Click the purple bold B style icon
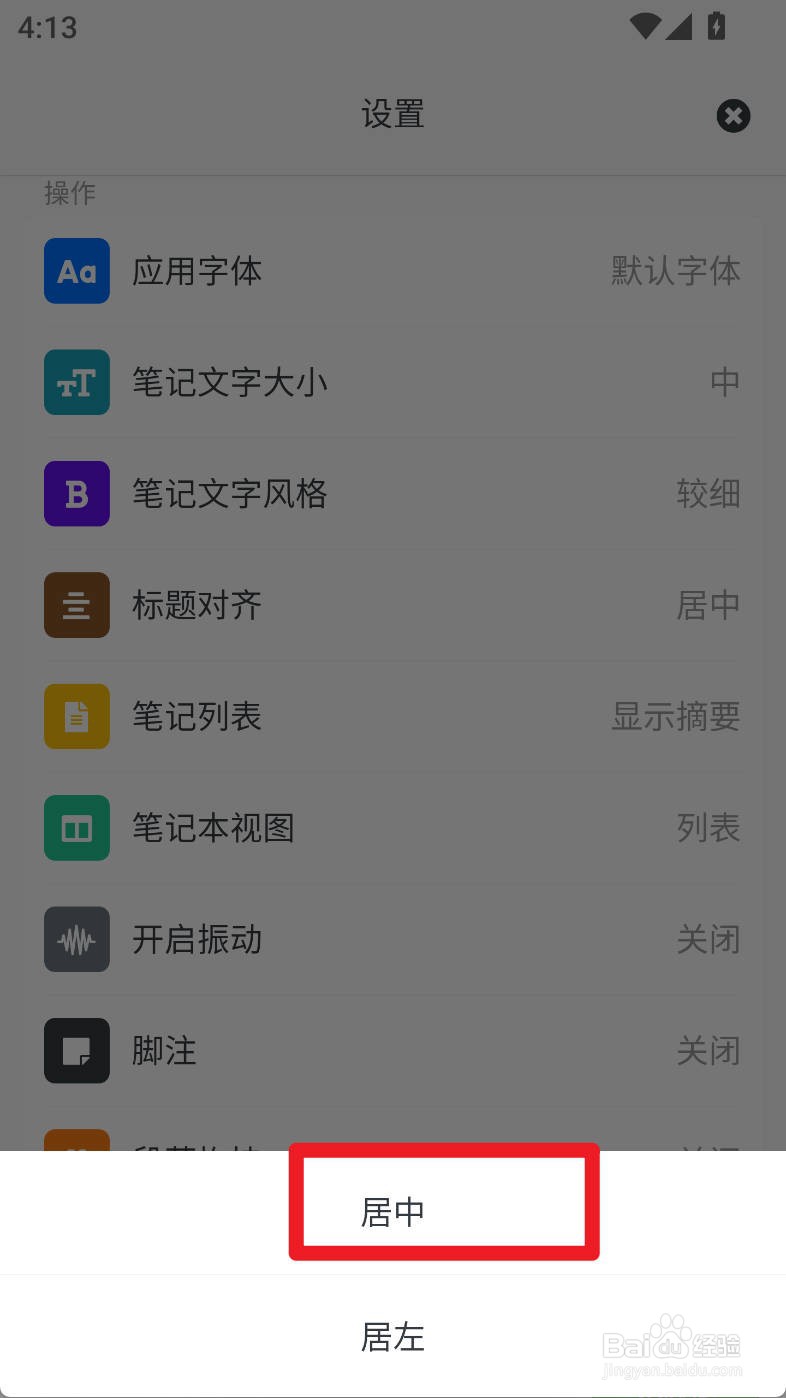The height and width of the screenshot is (1398, 786). click(x=76, y=493)
